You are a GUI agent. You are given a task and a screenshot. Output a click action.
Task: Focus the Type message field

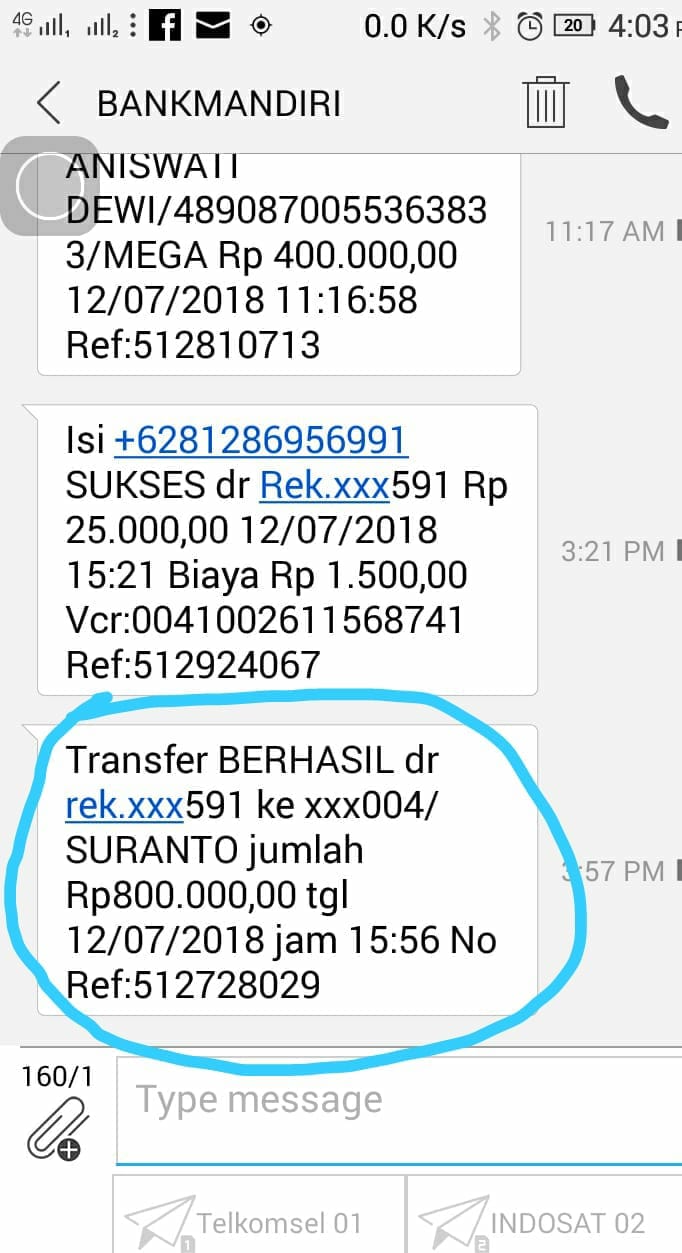pyautogui.click(x=399, y=1110)
